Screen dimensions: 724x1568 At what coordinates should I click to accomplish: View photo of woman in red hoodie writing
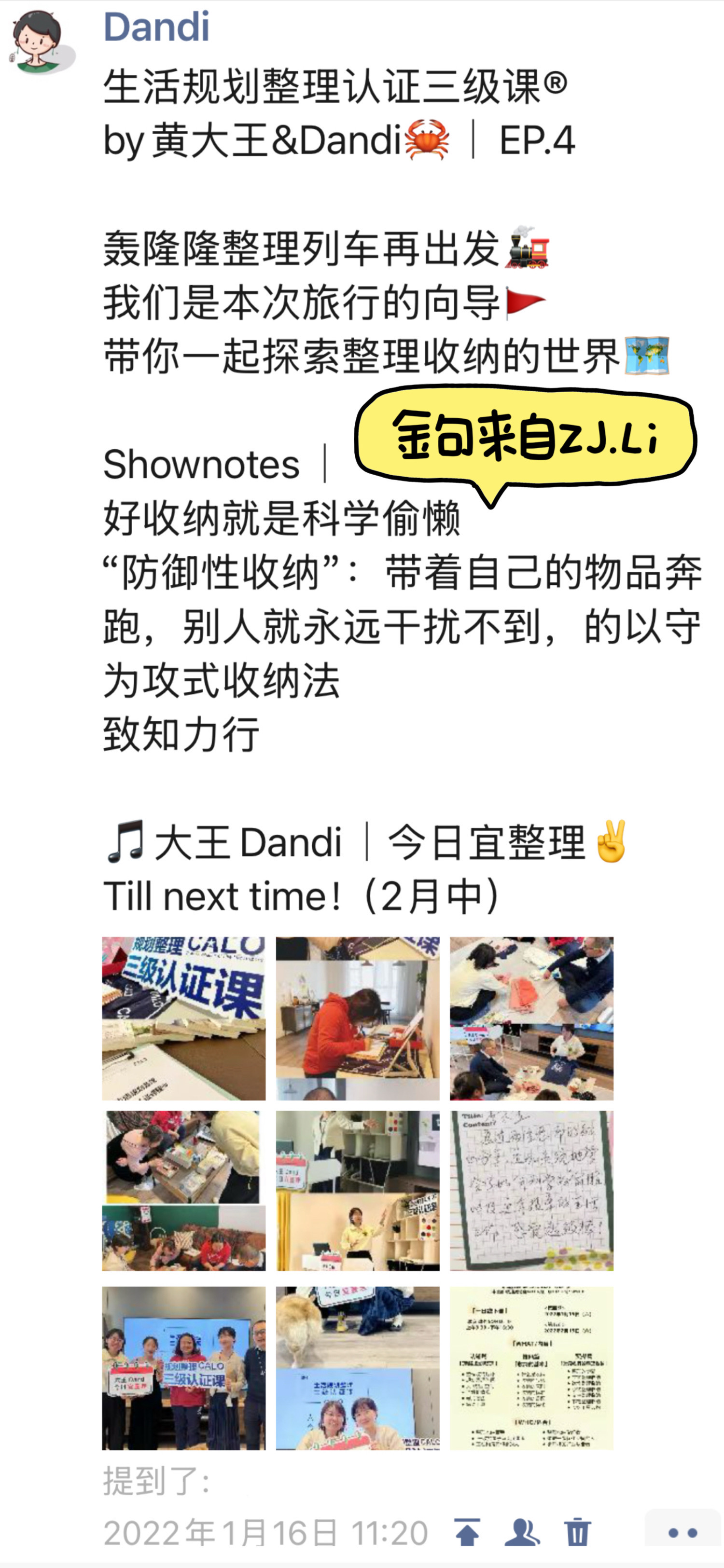point(358,1018)
